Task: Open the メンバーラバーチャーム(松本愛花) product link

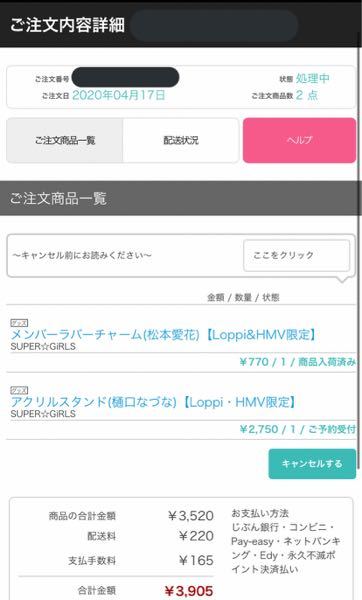Action: 164,335
